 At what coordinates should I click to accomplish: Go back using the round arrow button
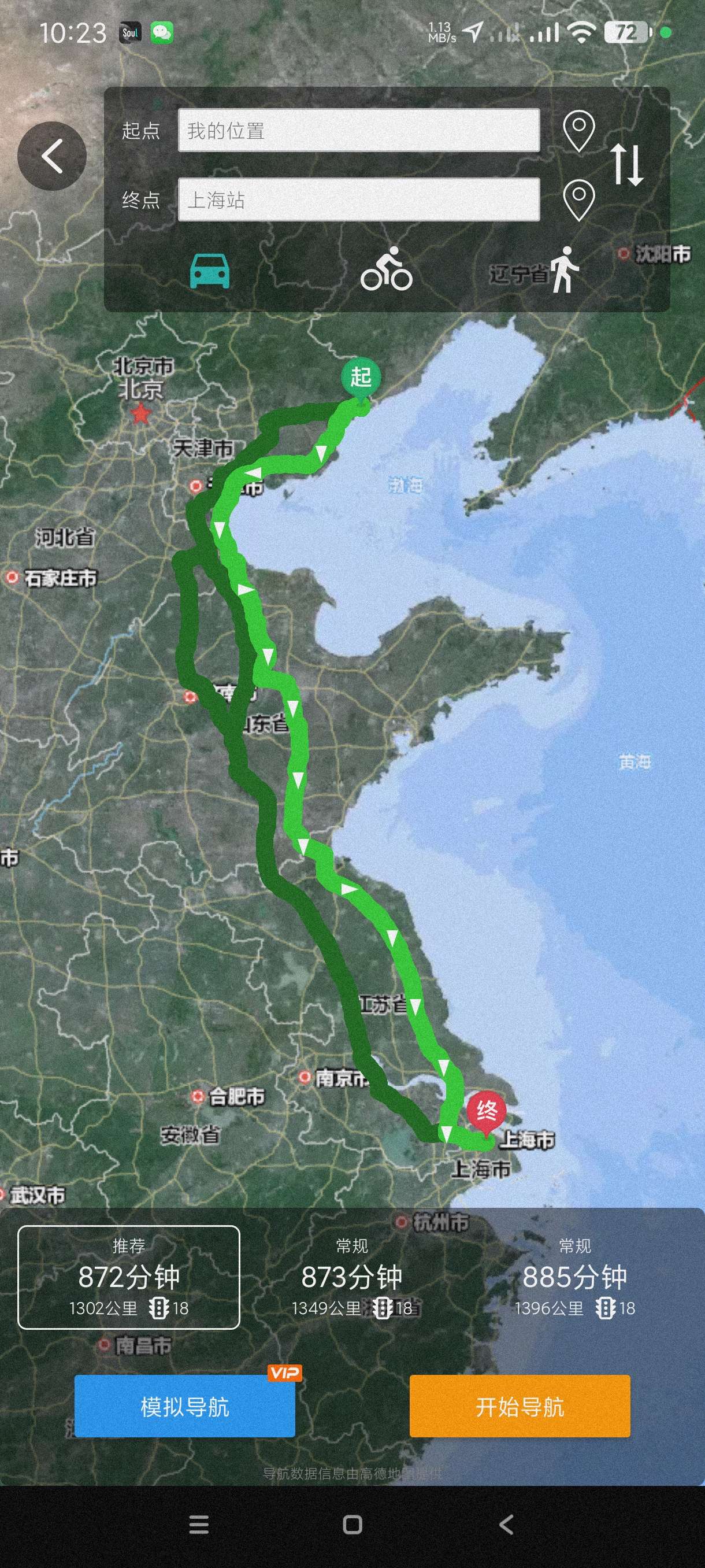[51, 156]
